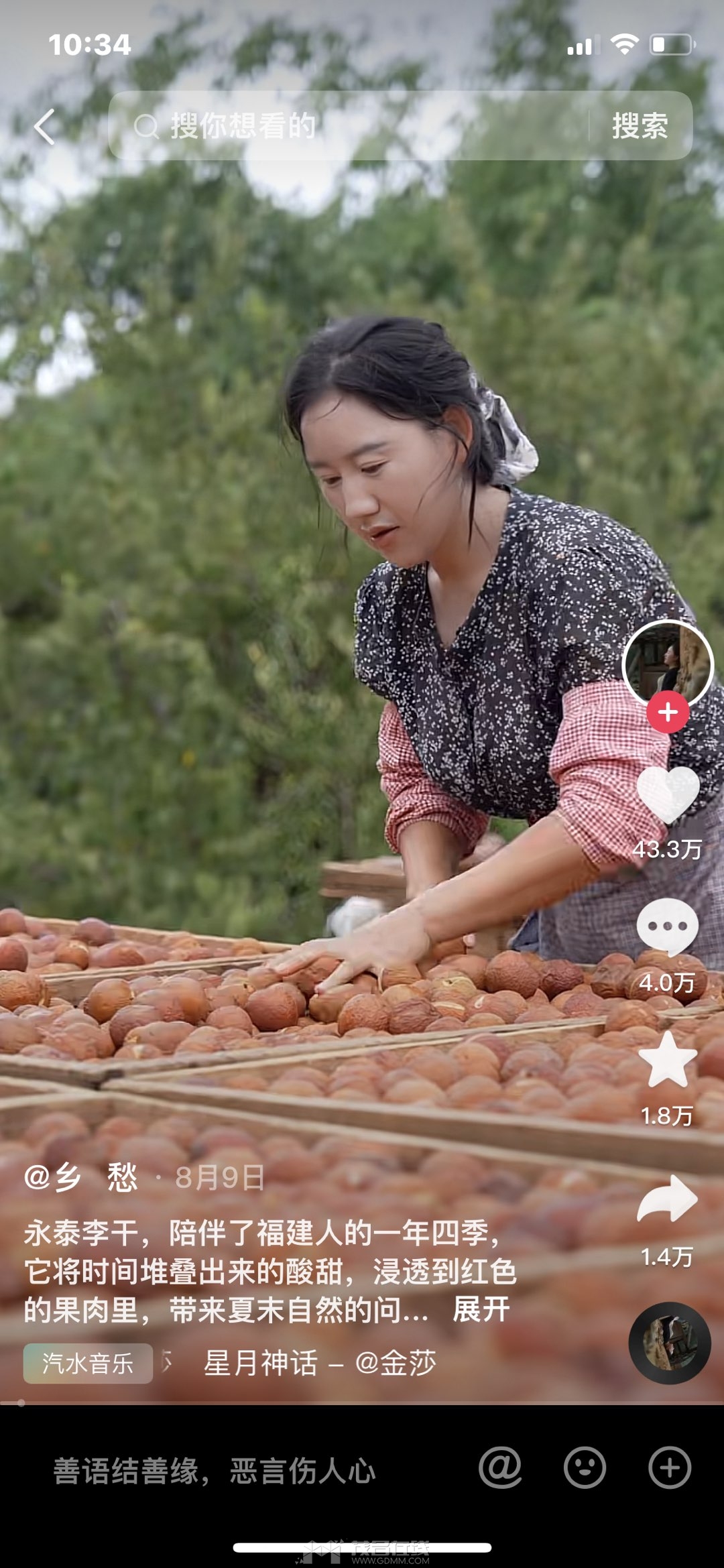Open the creator's profile avatar

(668, 664)
